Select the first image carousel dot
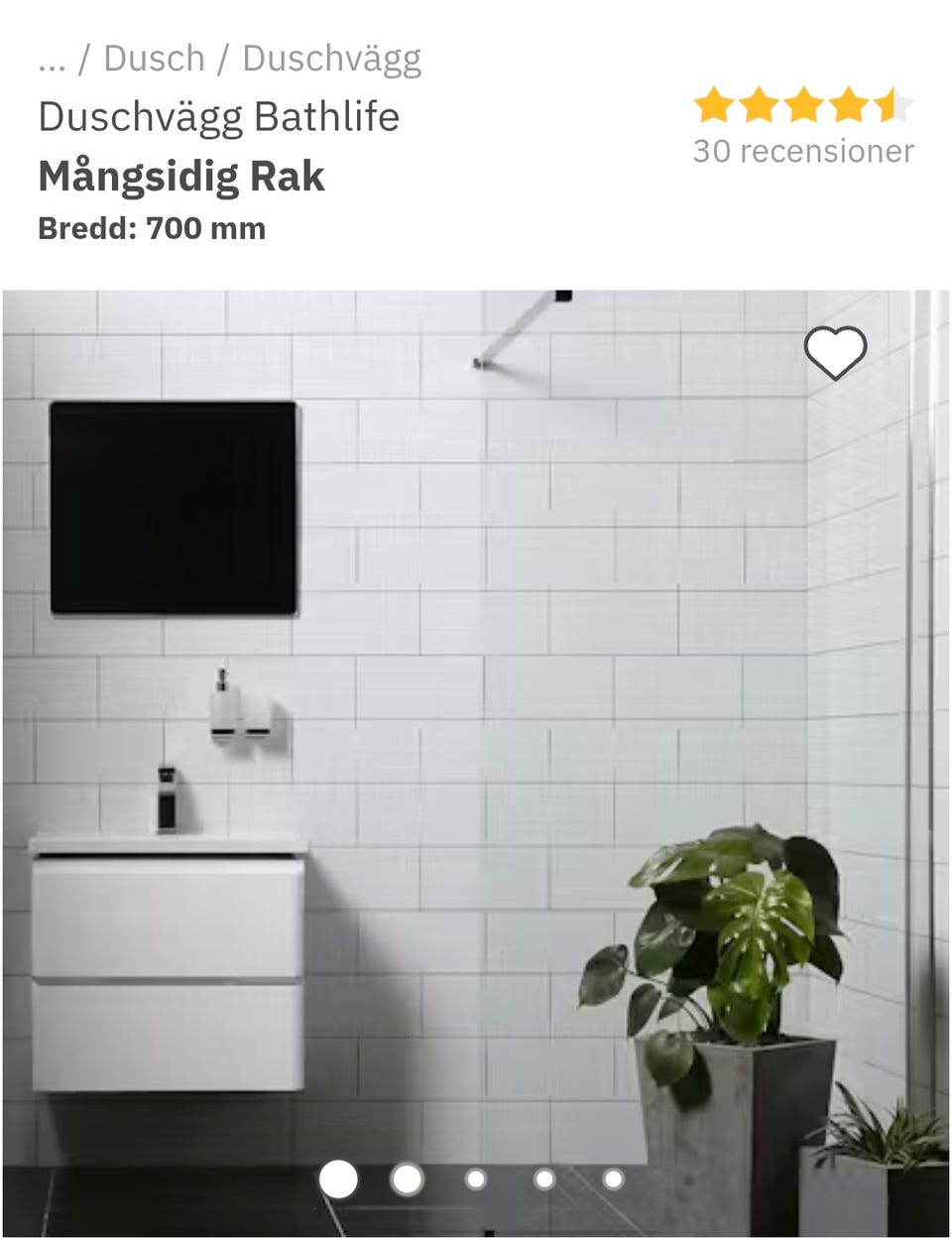 point(340,1179)
